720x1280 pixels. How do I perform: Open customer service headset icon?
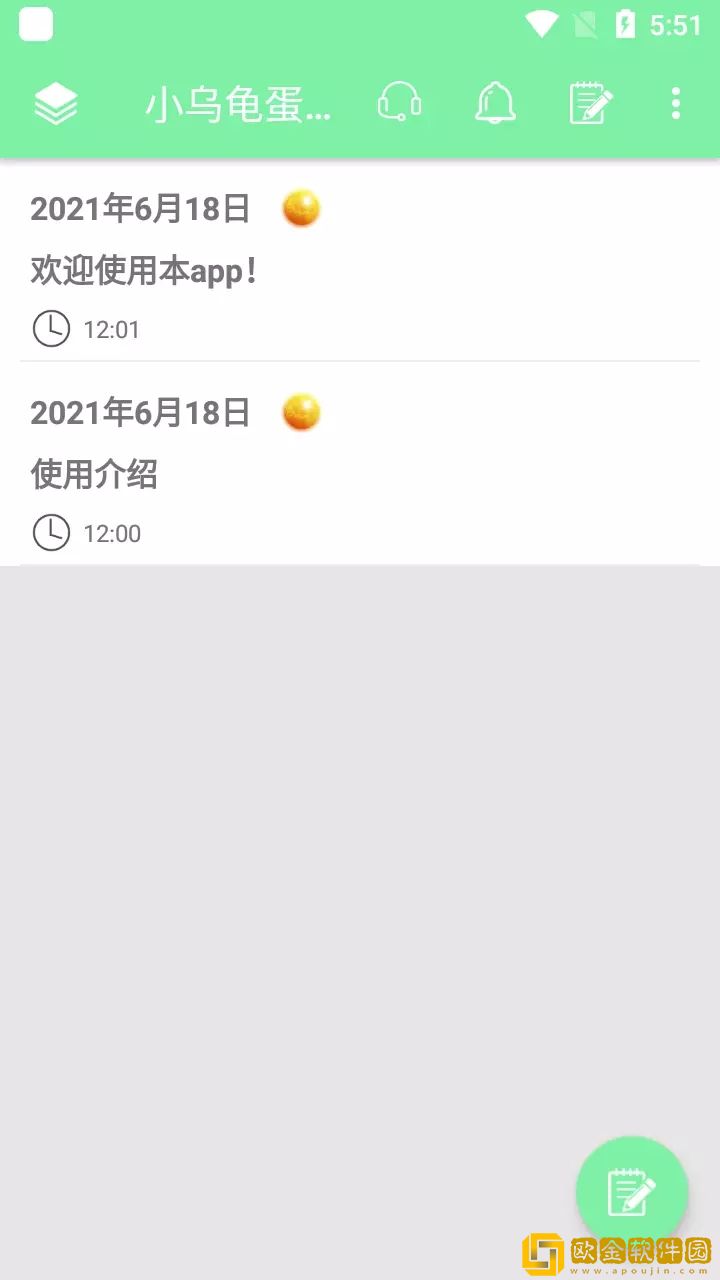click(399, 103)
